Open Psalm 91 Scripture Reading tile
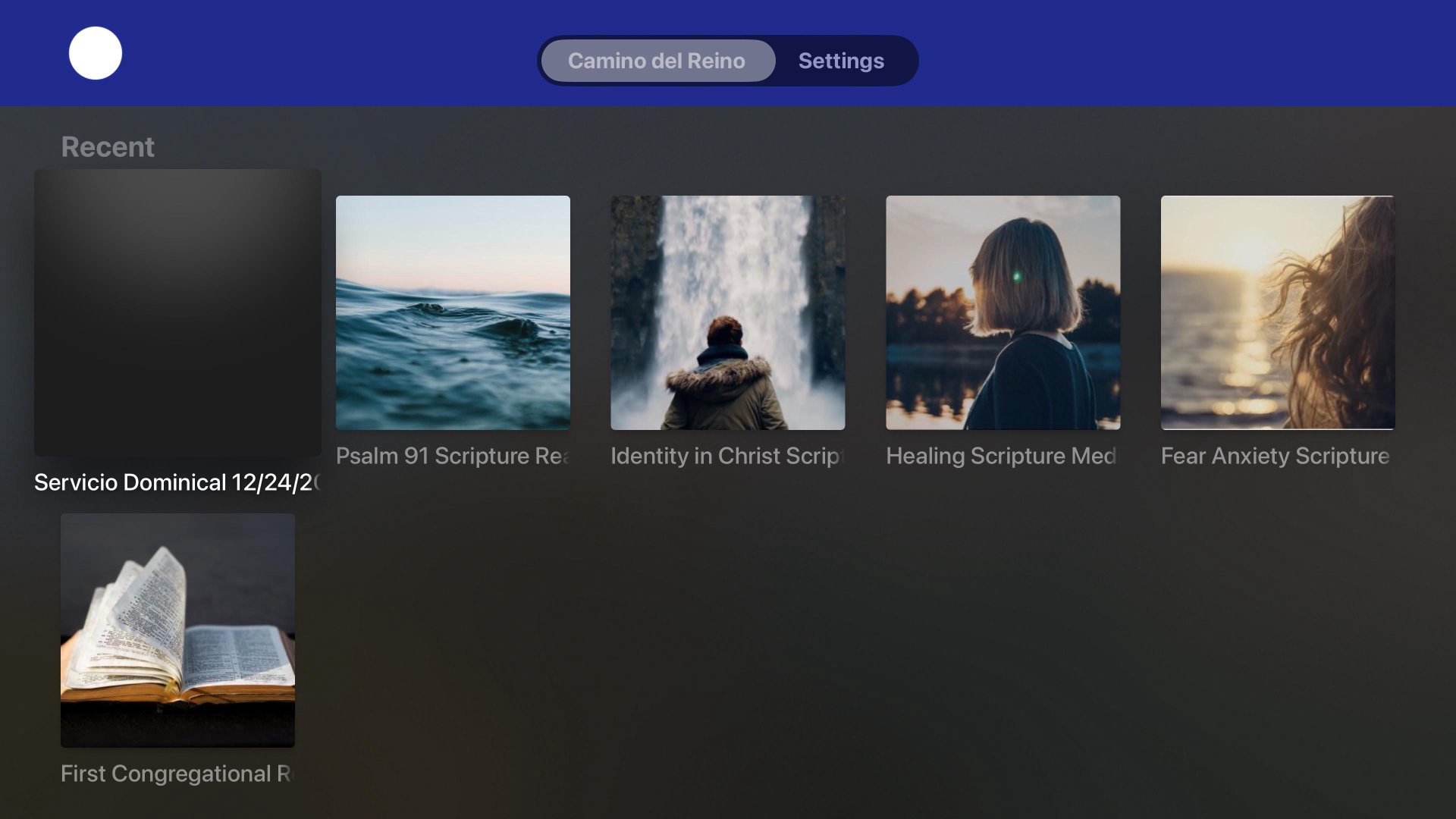Viewport: 1456px width, 819px height. click(x=453, y=312)
